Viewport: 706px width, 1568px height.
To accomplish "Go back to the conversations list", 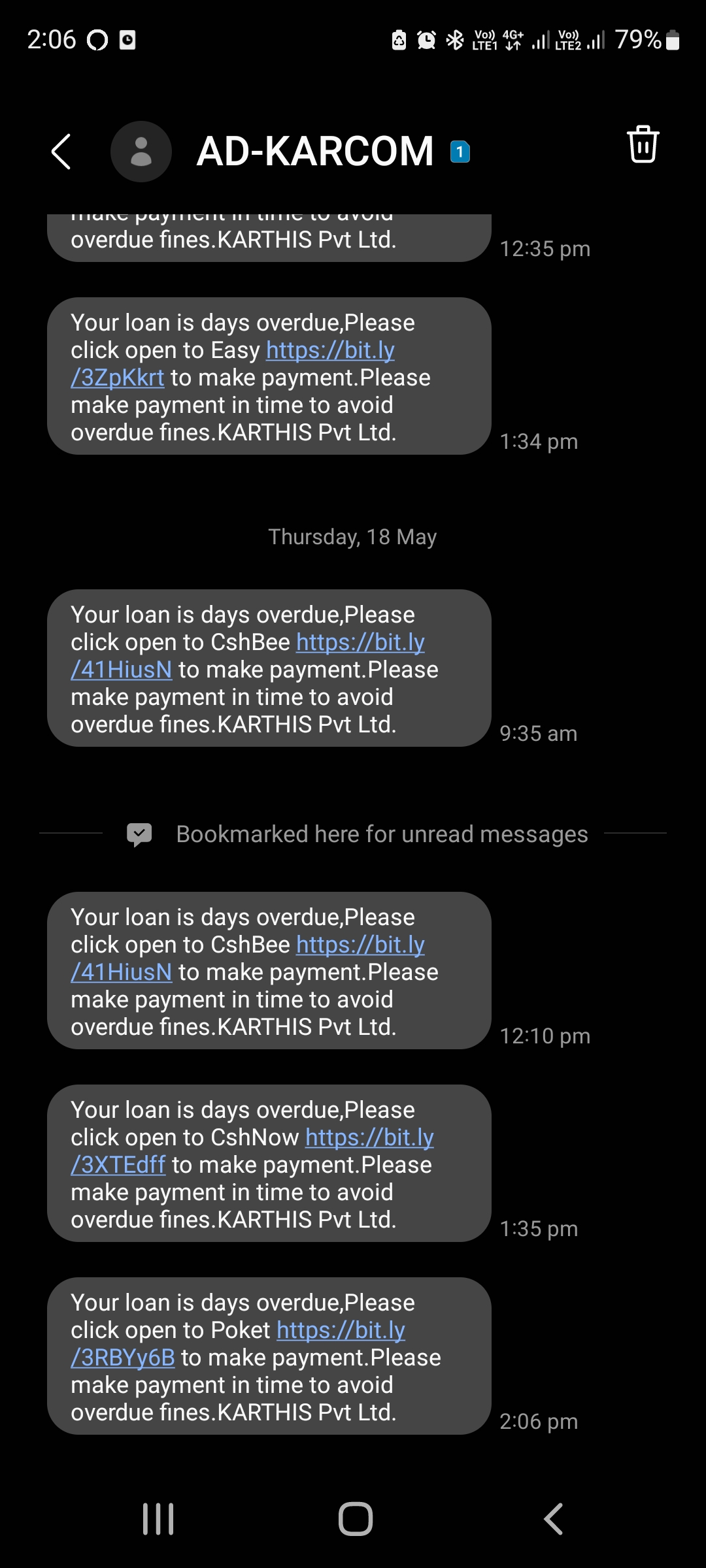I will coord(61,152).
